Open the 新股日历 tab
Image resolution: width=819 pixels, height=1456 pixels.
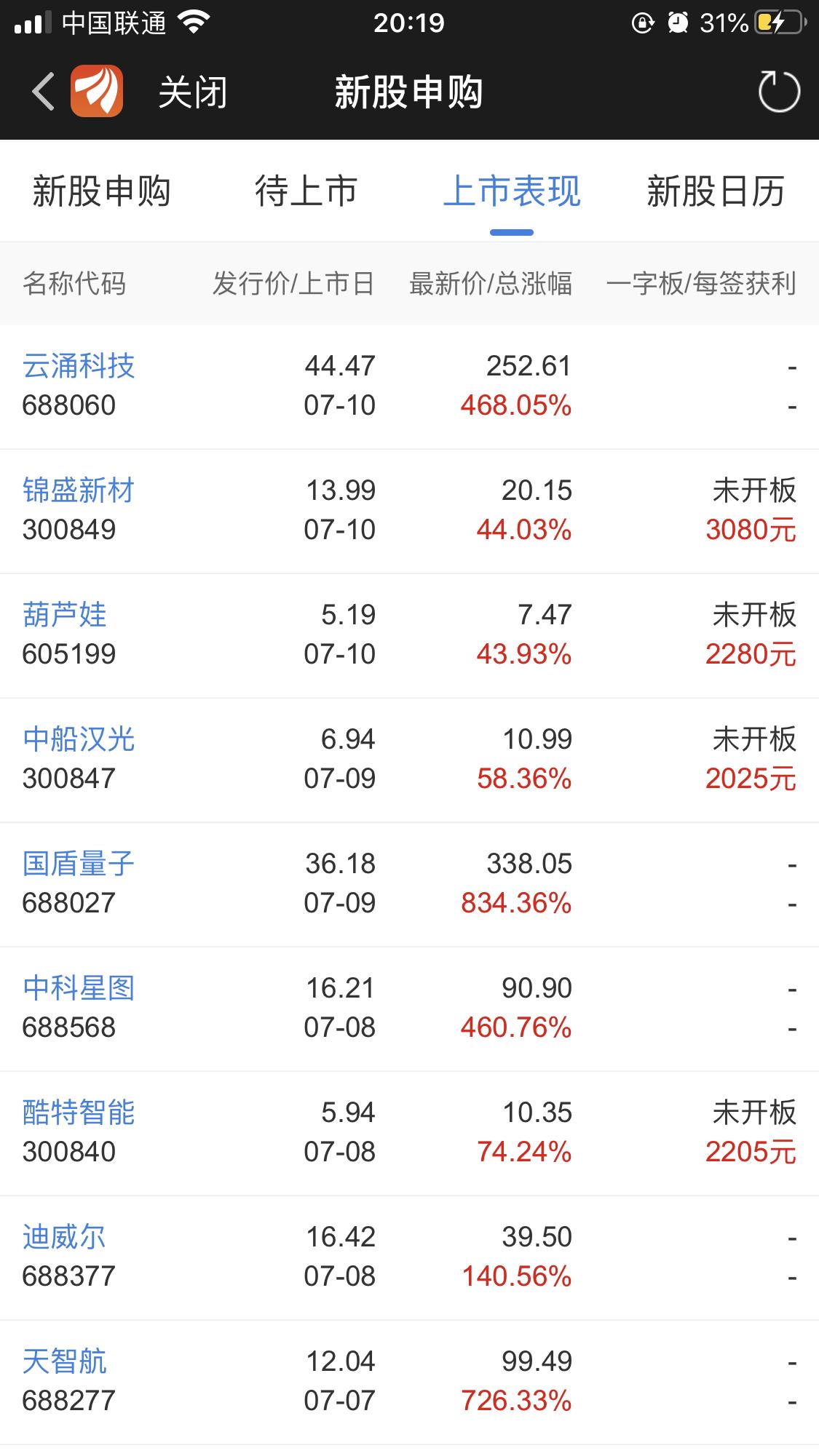[x=716, y=191]
